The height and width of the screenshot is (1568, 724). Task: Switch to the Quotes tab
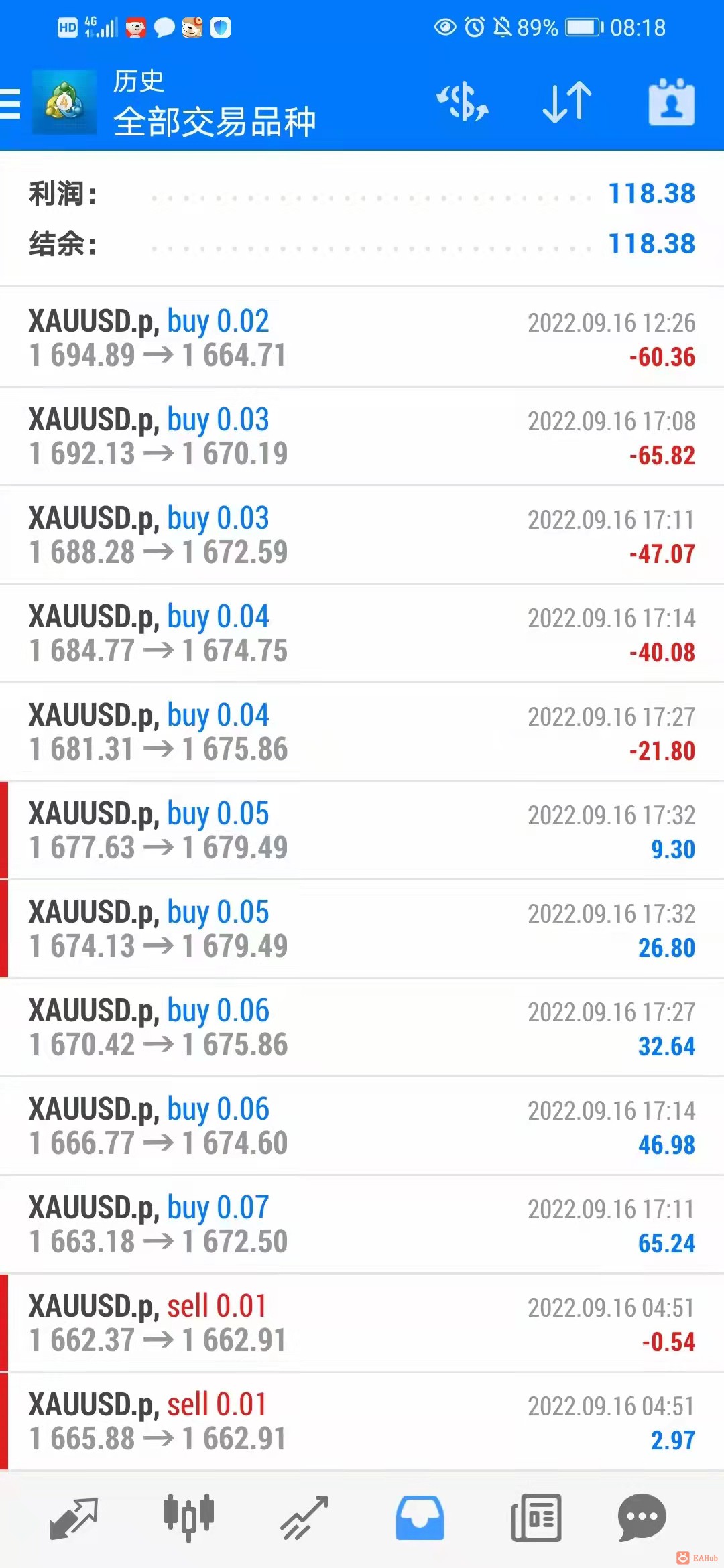74,1518
